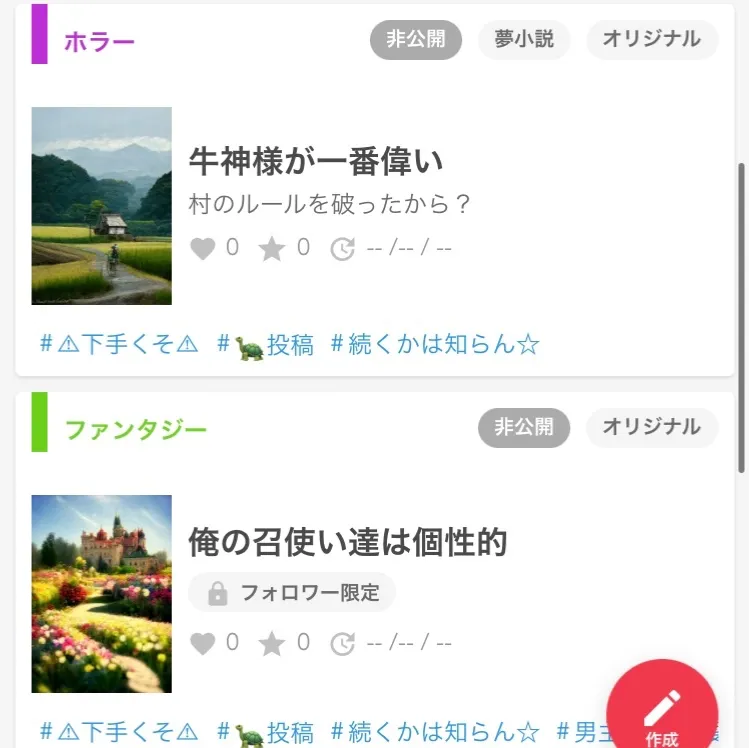Select the オリジナル chip on the ファンタジー card
This screenshot has width=749, height=748.
[x=651, y=427]
